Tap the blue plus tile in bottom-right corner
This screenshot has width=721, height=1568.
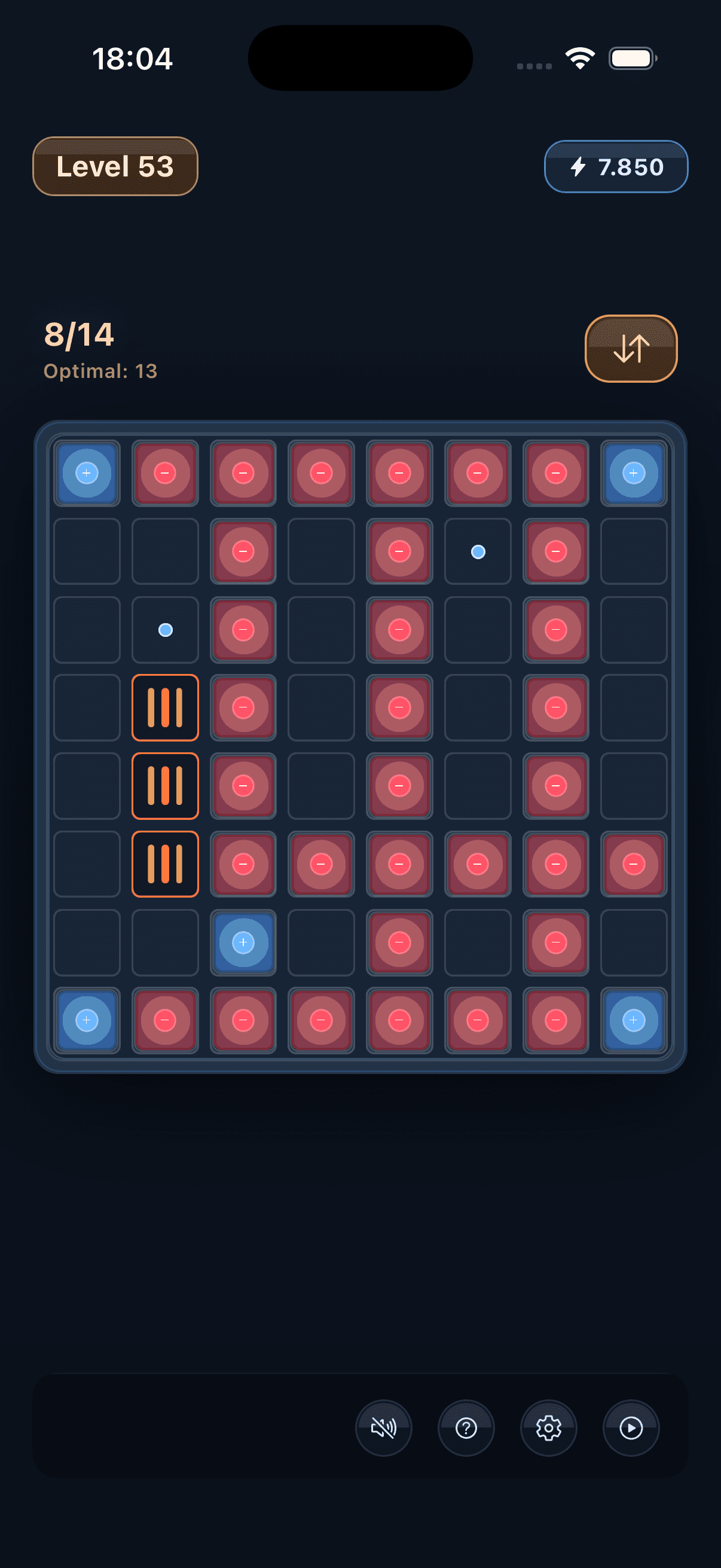point(633,1020)
